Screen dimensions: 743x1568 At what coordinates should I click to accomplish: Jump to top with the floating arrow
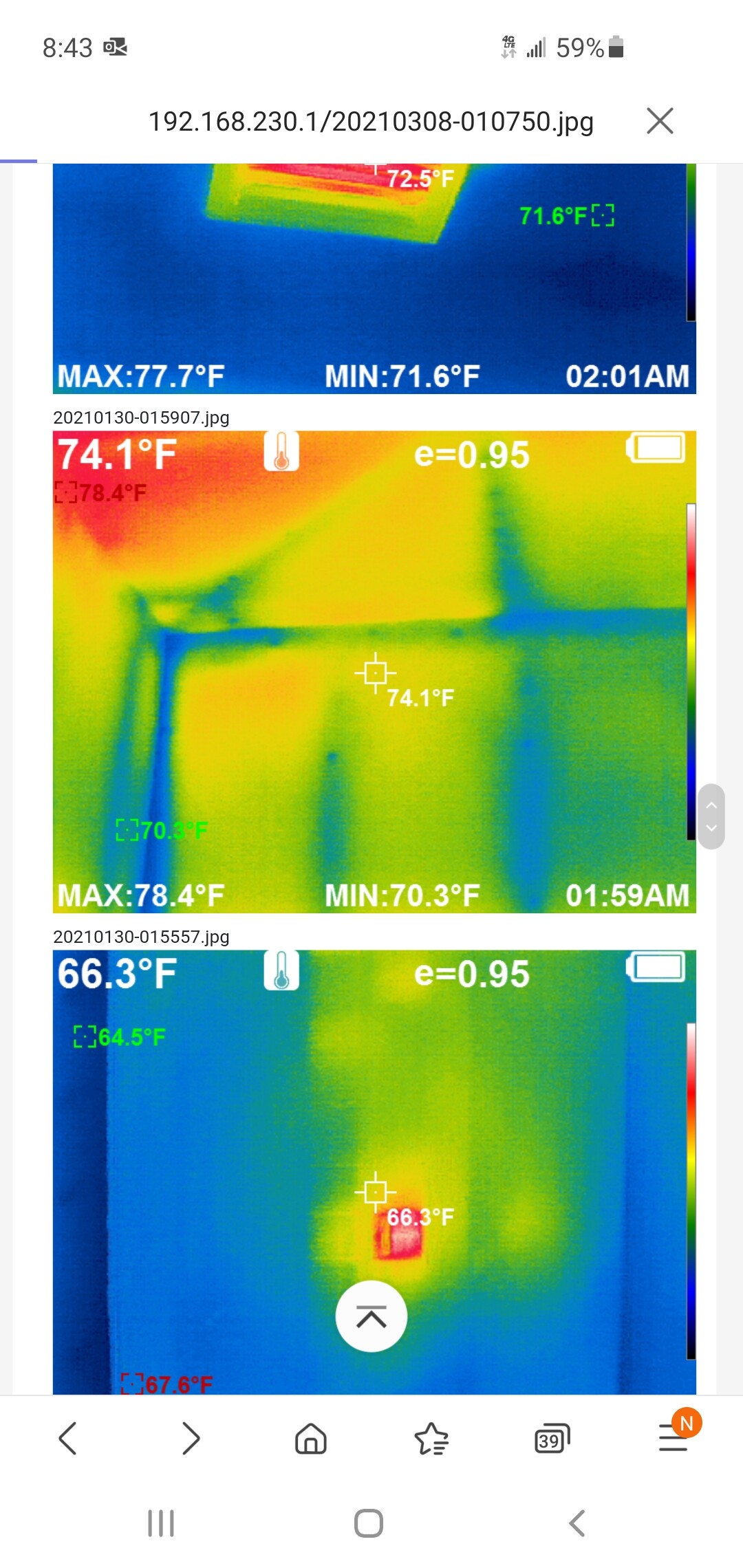[x=371, y=1316]
